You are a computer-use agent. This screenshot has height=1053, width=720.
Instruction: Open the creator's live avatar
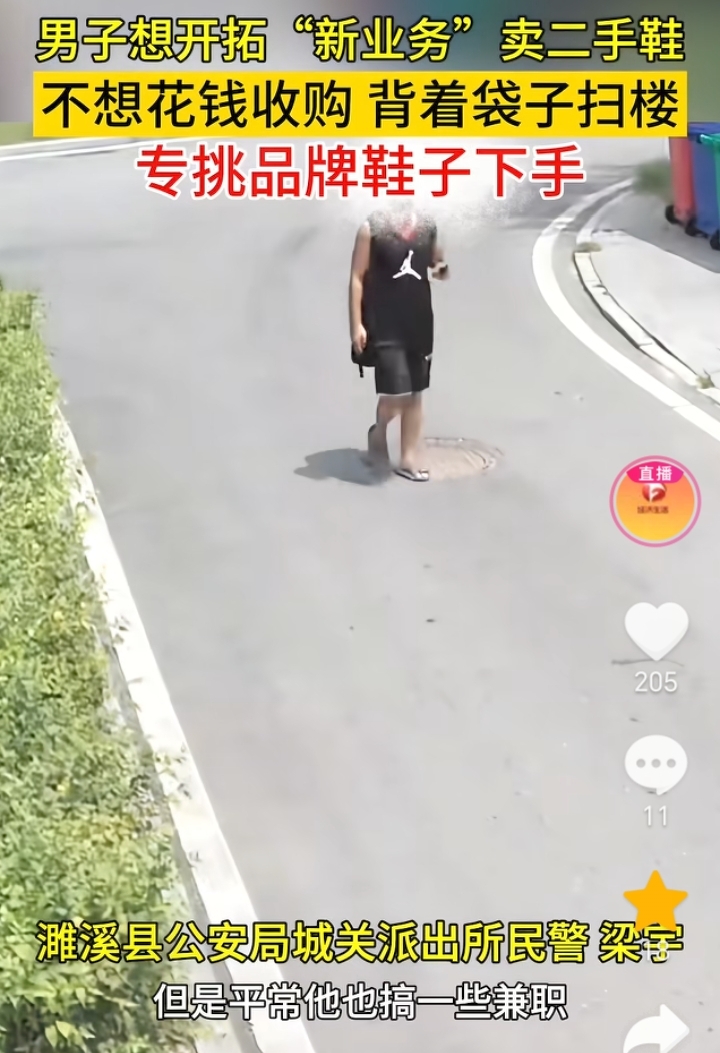click(655, 503)
